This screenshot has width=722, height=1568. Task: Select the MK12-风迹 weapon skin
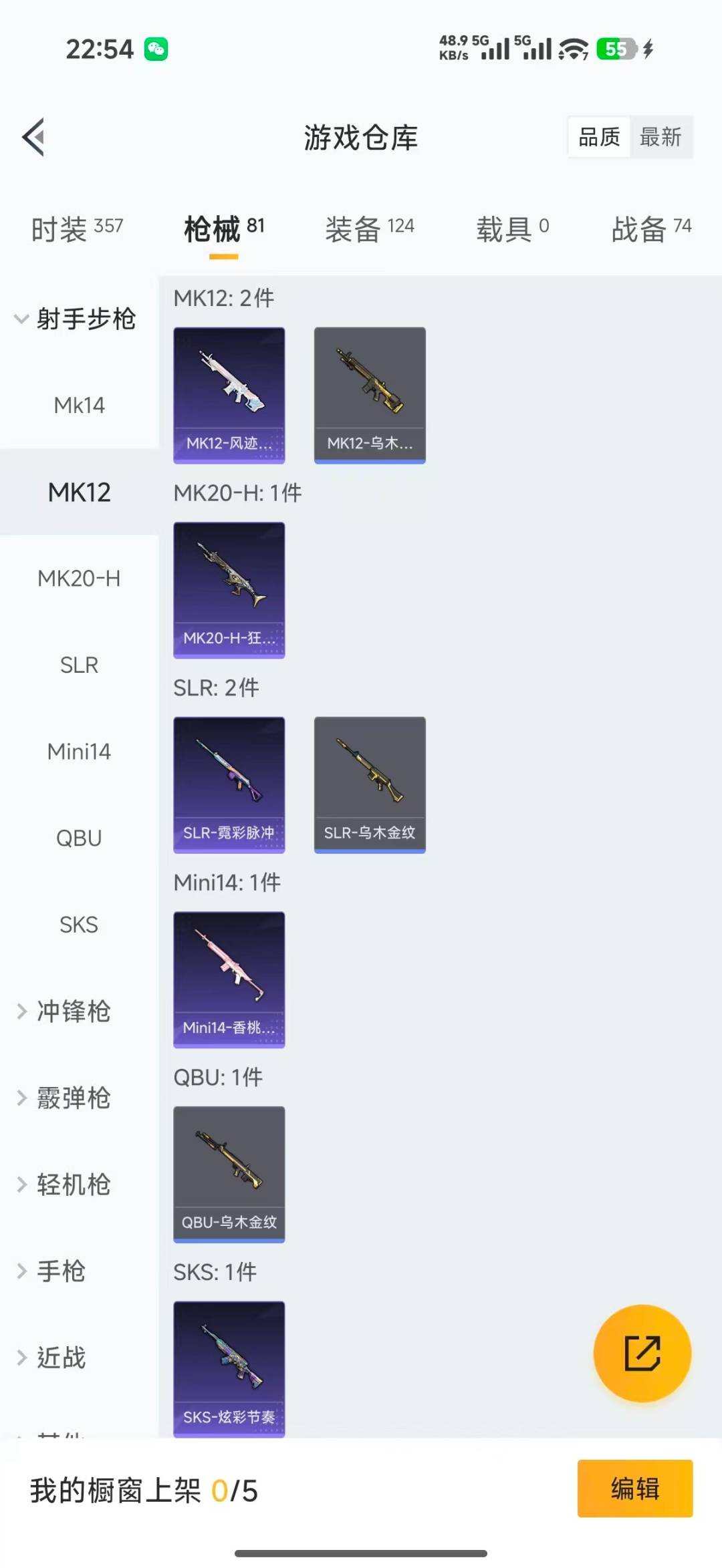229,394
